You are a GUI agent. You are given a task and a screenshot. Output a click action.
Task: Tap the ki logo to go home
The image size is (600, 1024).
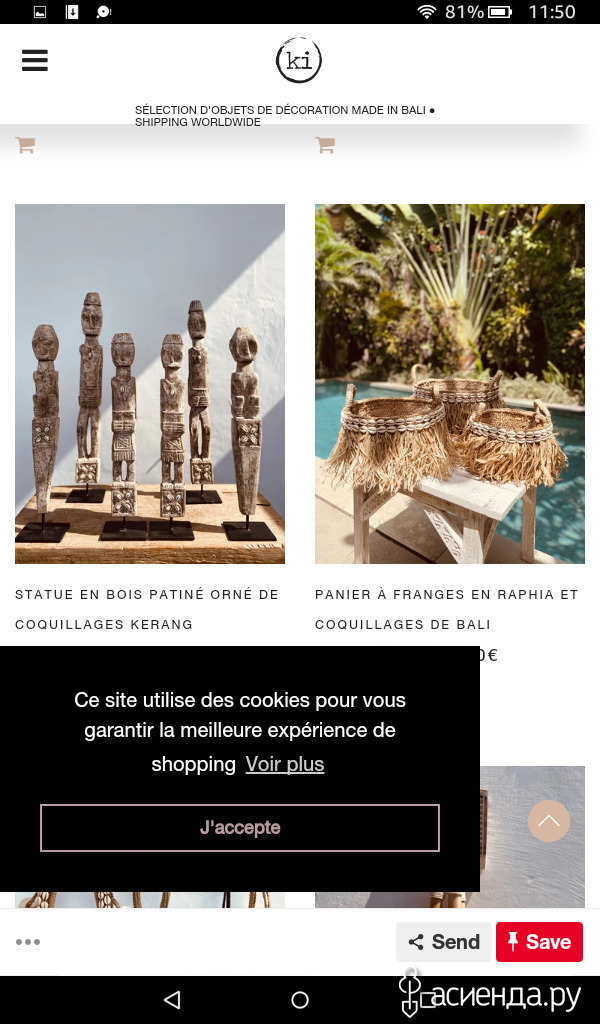coord(299,60)
